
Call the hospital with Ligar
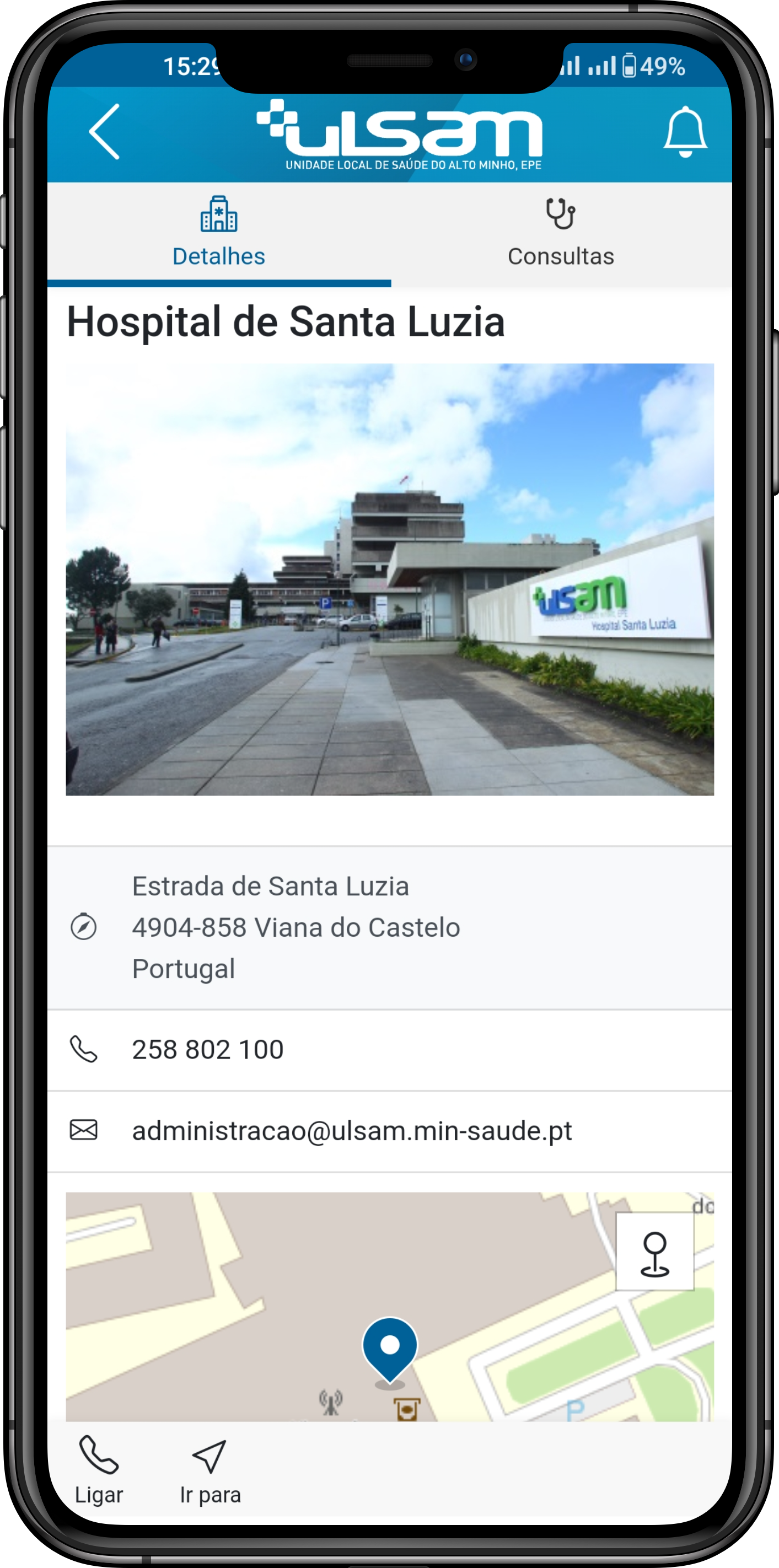99,1469
